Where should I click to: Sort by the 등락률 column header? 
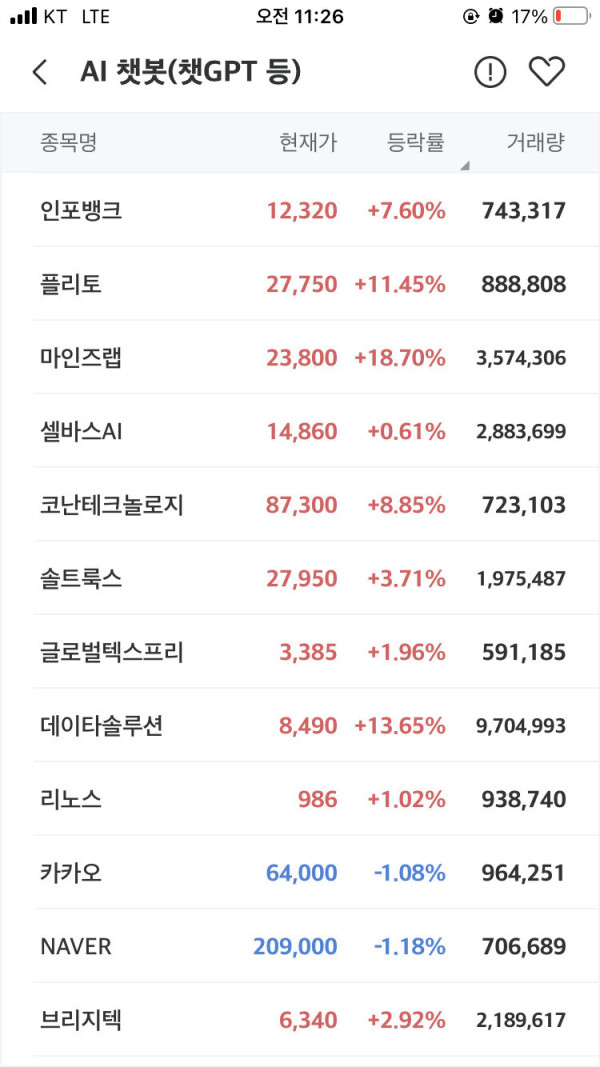tap(416, 142)
